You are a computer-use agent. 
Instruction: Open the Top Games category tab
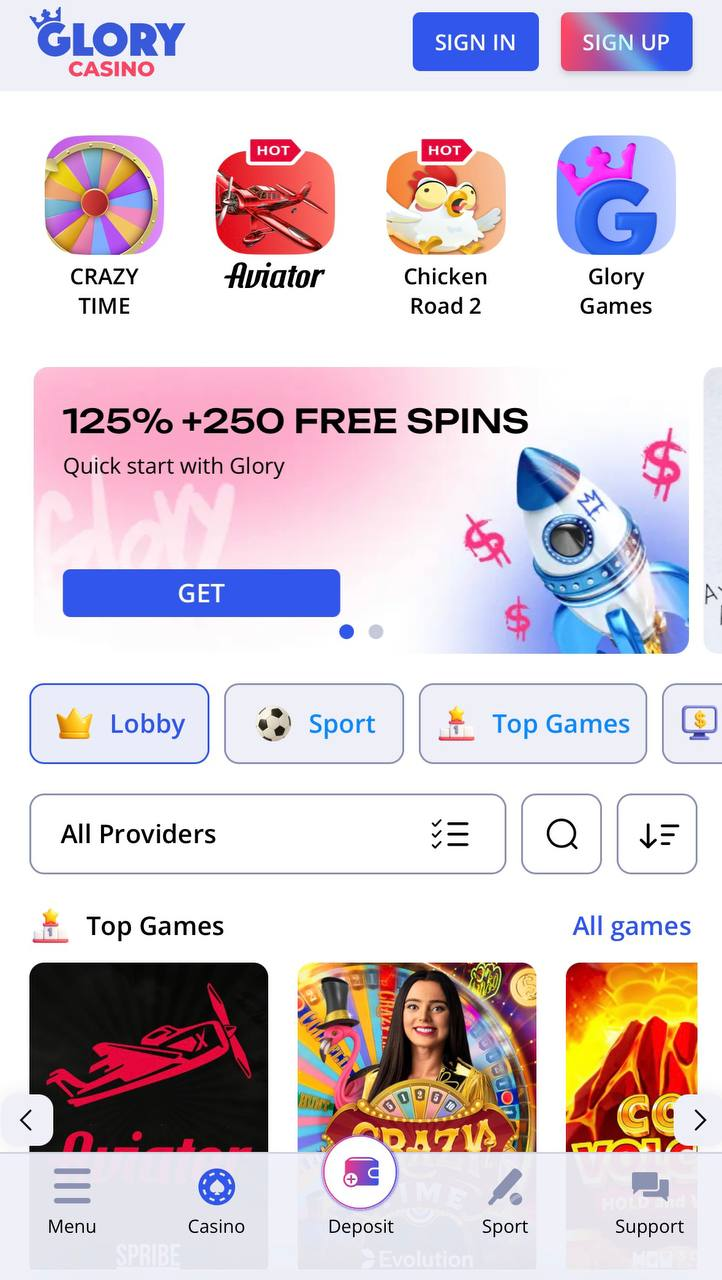[533, 723]
